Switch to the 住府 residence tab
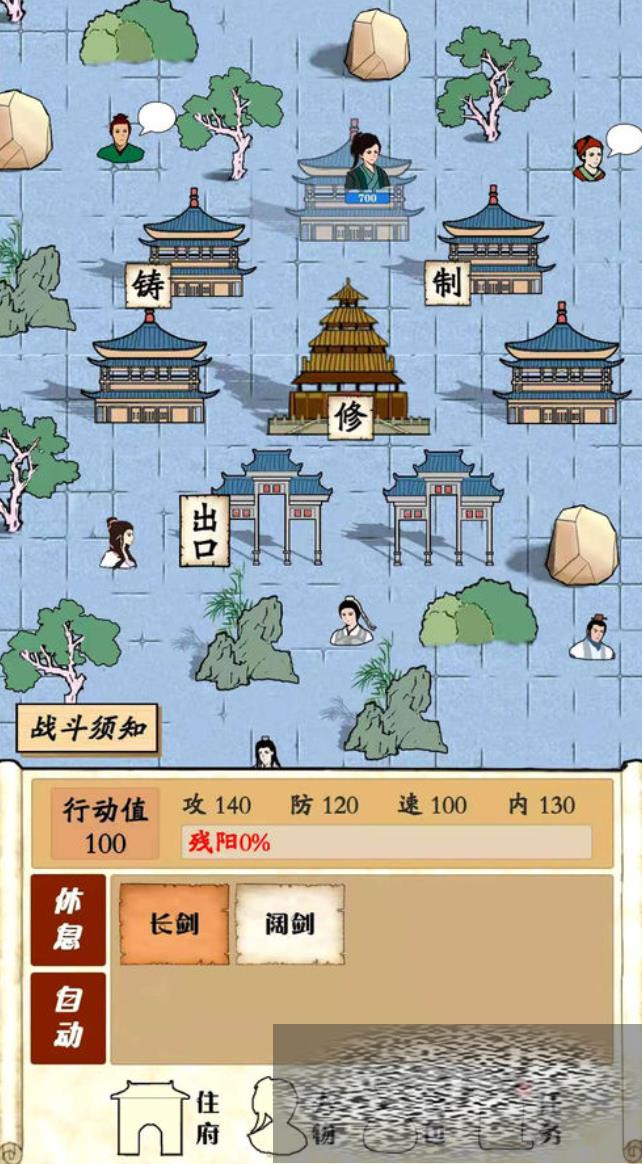Image resolution: width=642 pixels, height=1164 pixels. (165, 1117)
